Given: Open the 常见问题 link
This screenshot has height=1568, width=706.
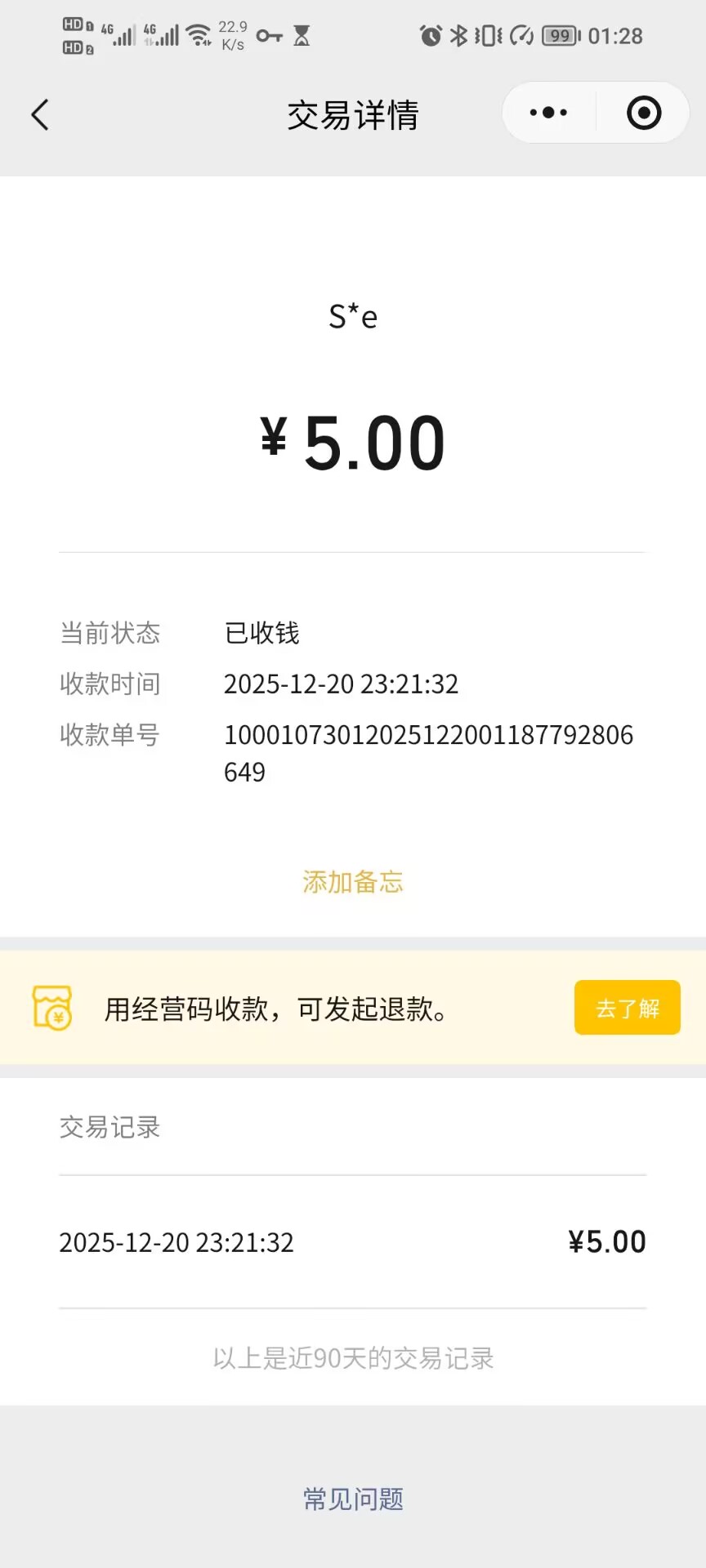Looking at the screenshot, I should (353, 1499).
